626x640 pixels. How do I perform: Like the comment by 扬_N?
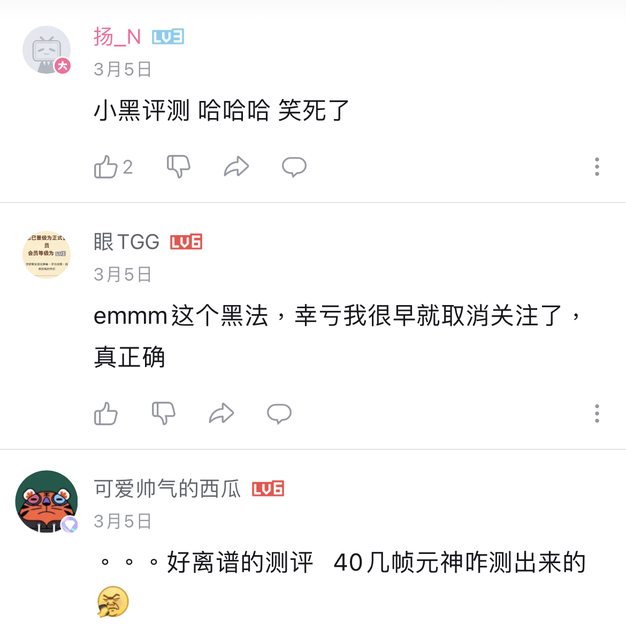tap(107, 167)
